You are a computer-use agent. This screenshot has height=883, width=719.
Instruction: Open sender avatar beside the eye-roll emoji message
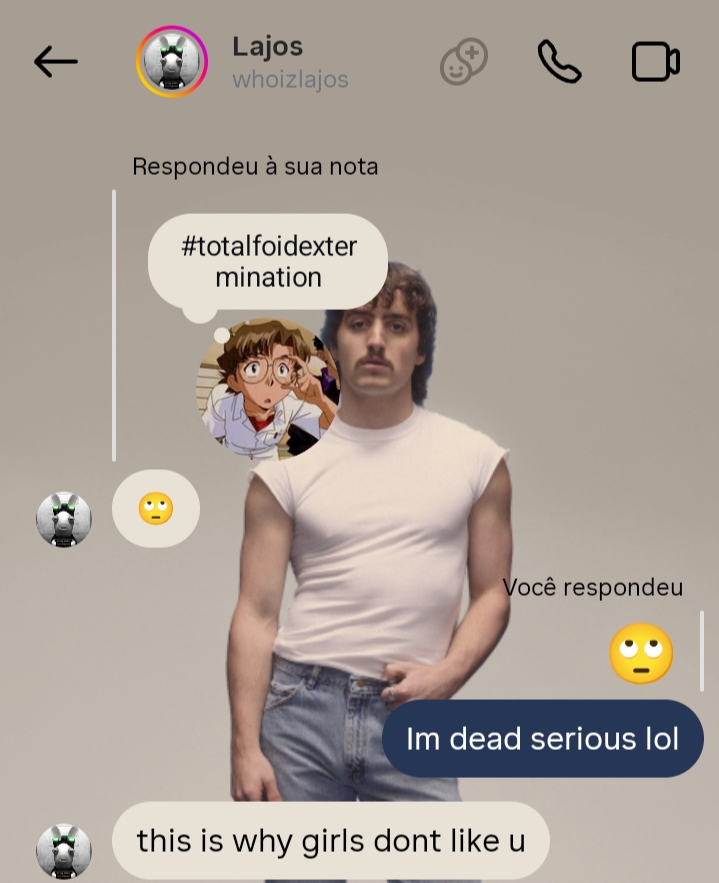(x=64, y=519)
